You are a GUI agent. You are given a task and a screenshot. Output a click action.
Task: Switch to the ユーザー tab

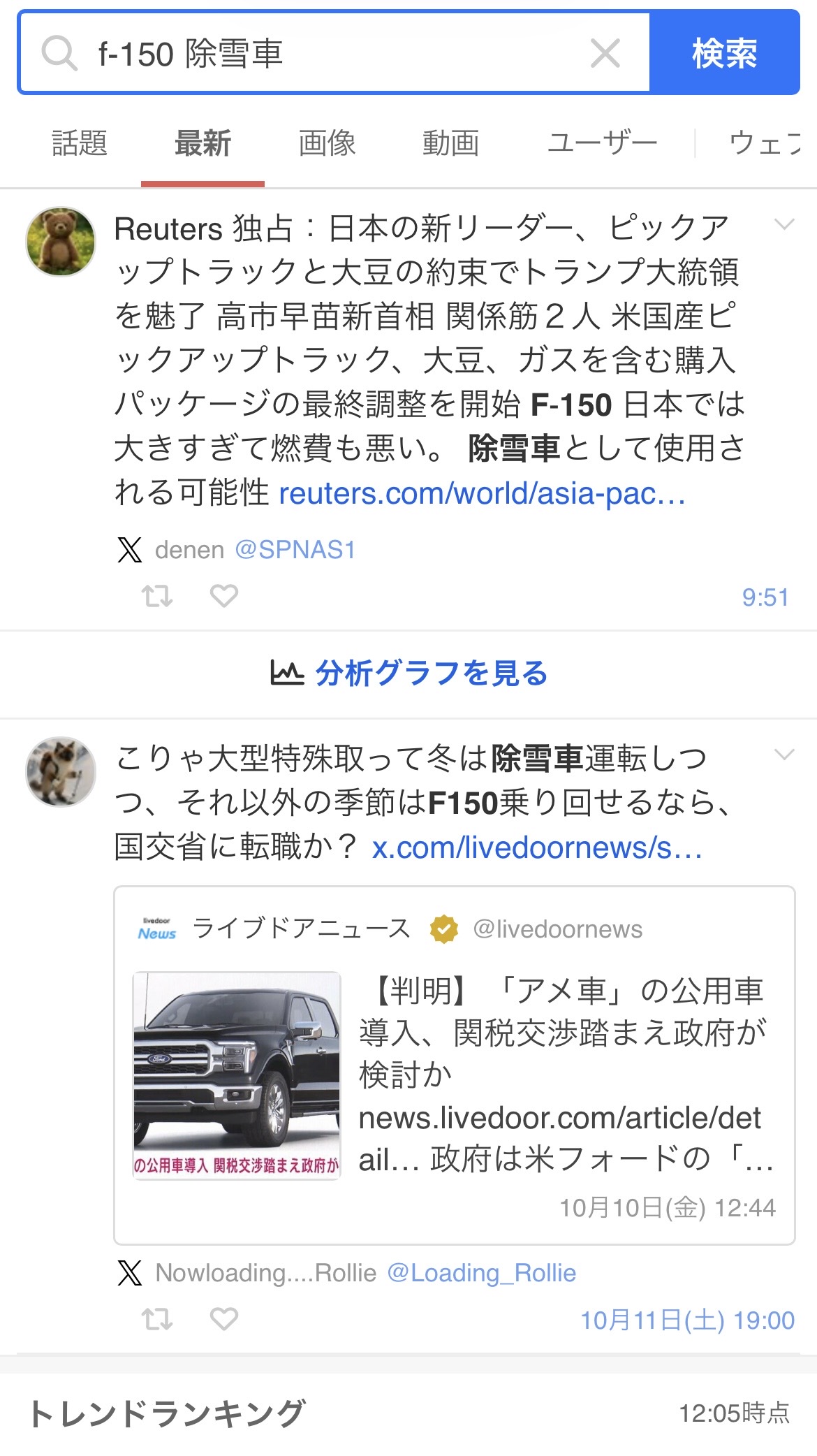click(x=602, y=144)
